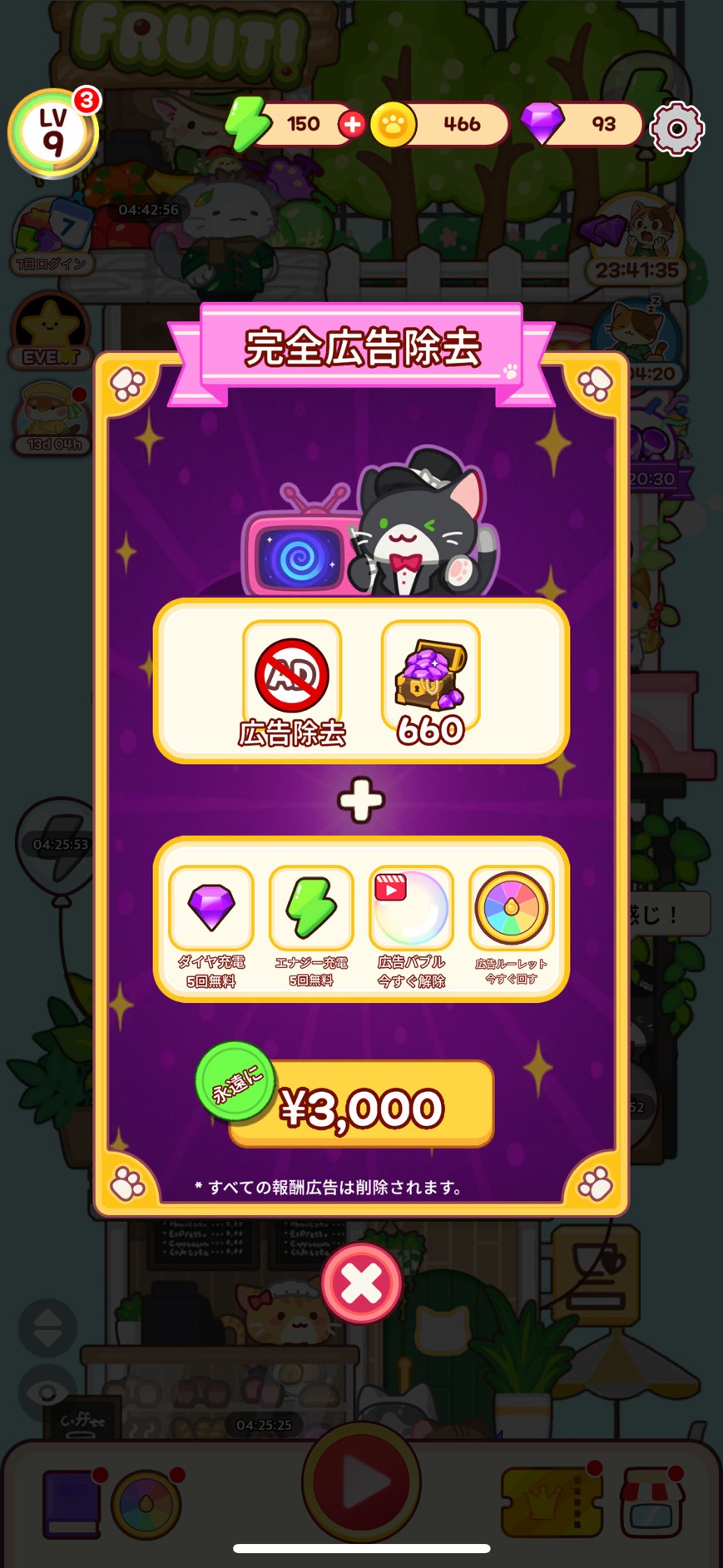Buy the ad removal pack for ¥3,000

click(x=361, y=1106)
